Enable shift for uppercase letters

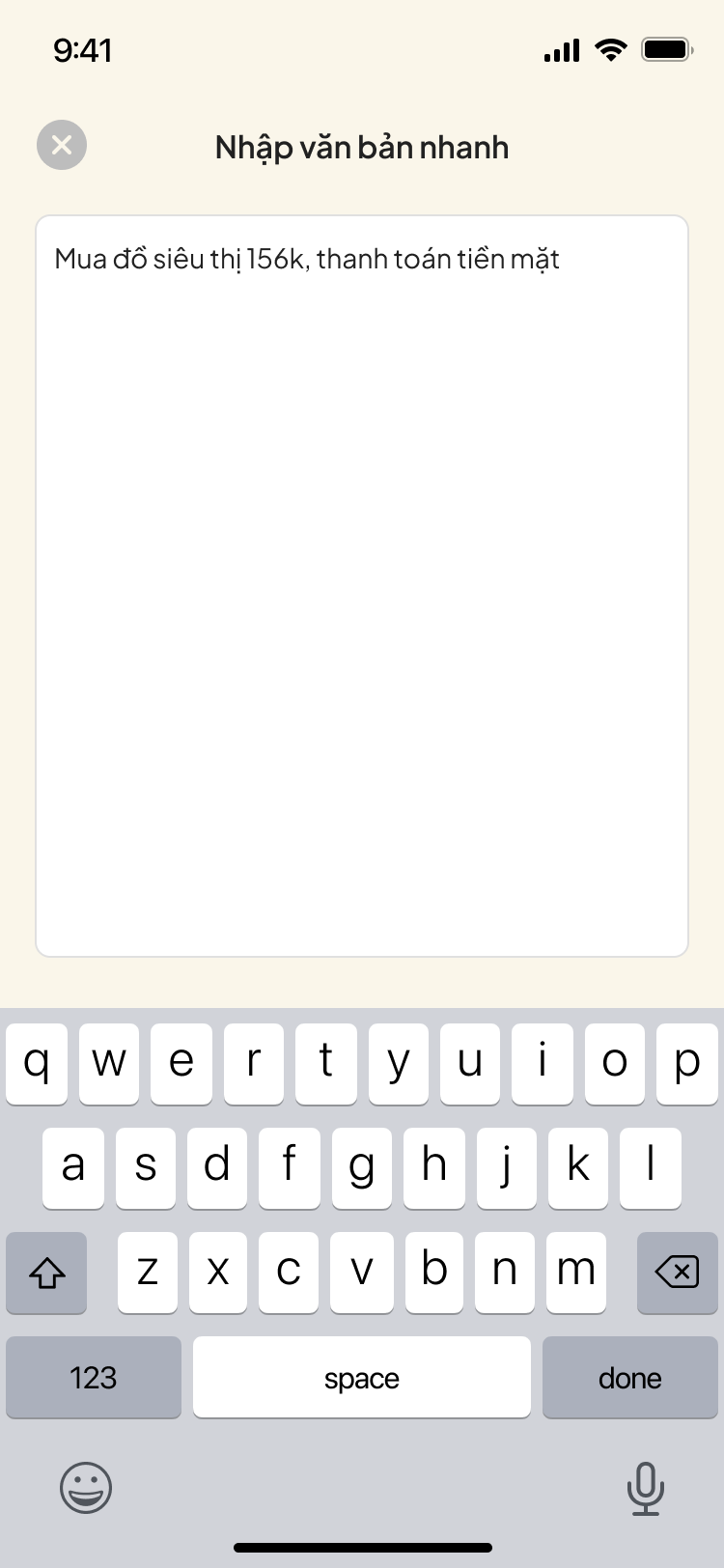(x=46, y=1273)
